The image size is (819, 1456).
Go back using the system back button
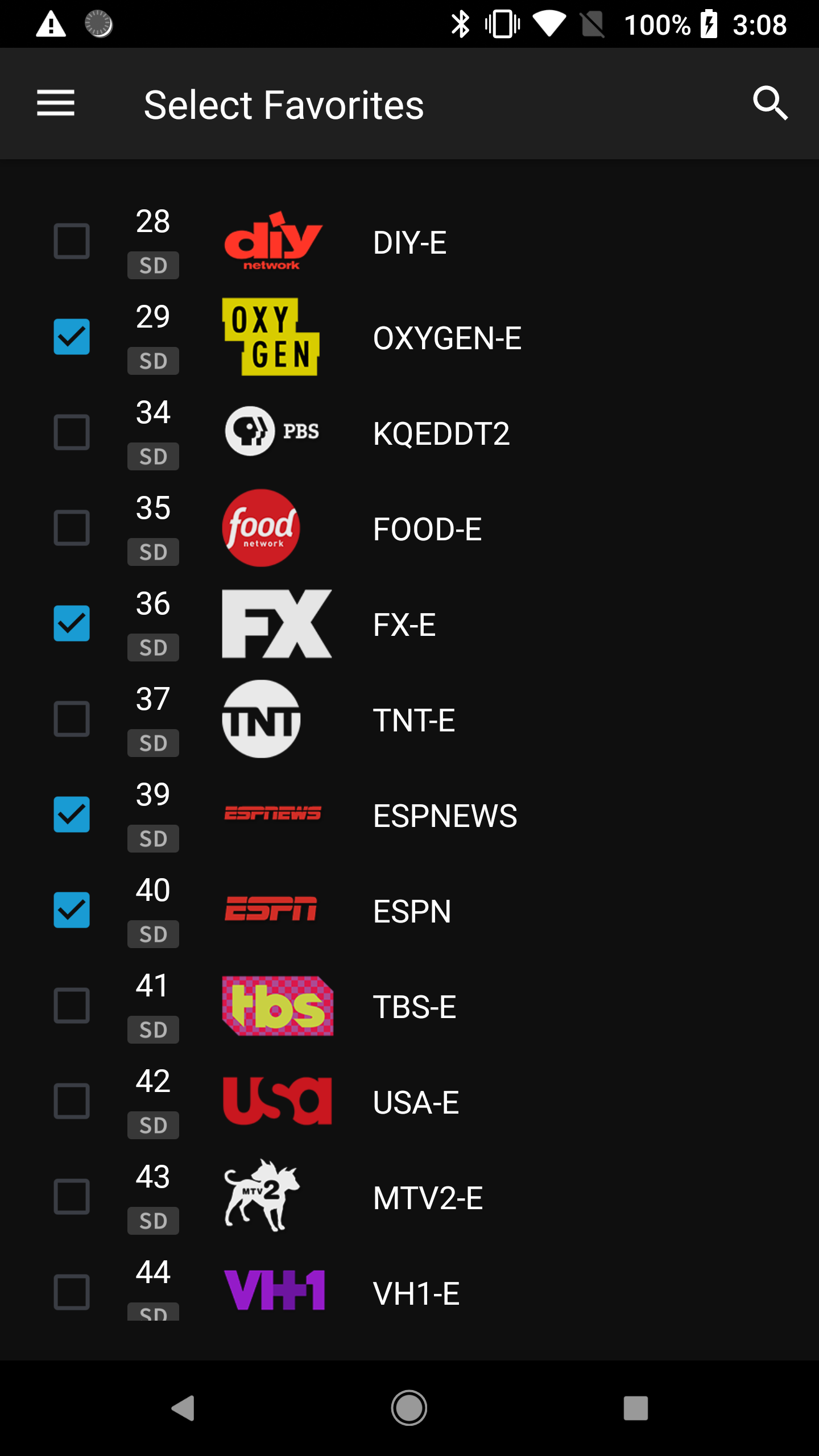pos(183,1408)
